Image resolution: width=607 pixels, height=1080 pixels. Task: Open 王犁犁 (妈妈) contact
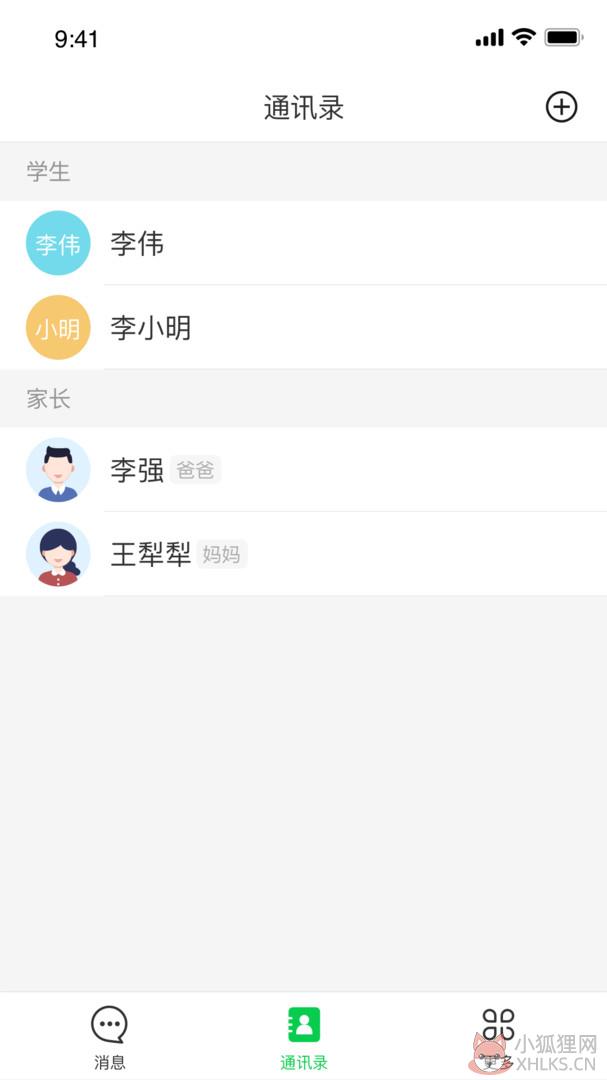click(x=303, y=554)
